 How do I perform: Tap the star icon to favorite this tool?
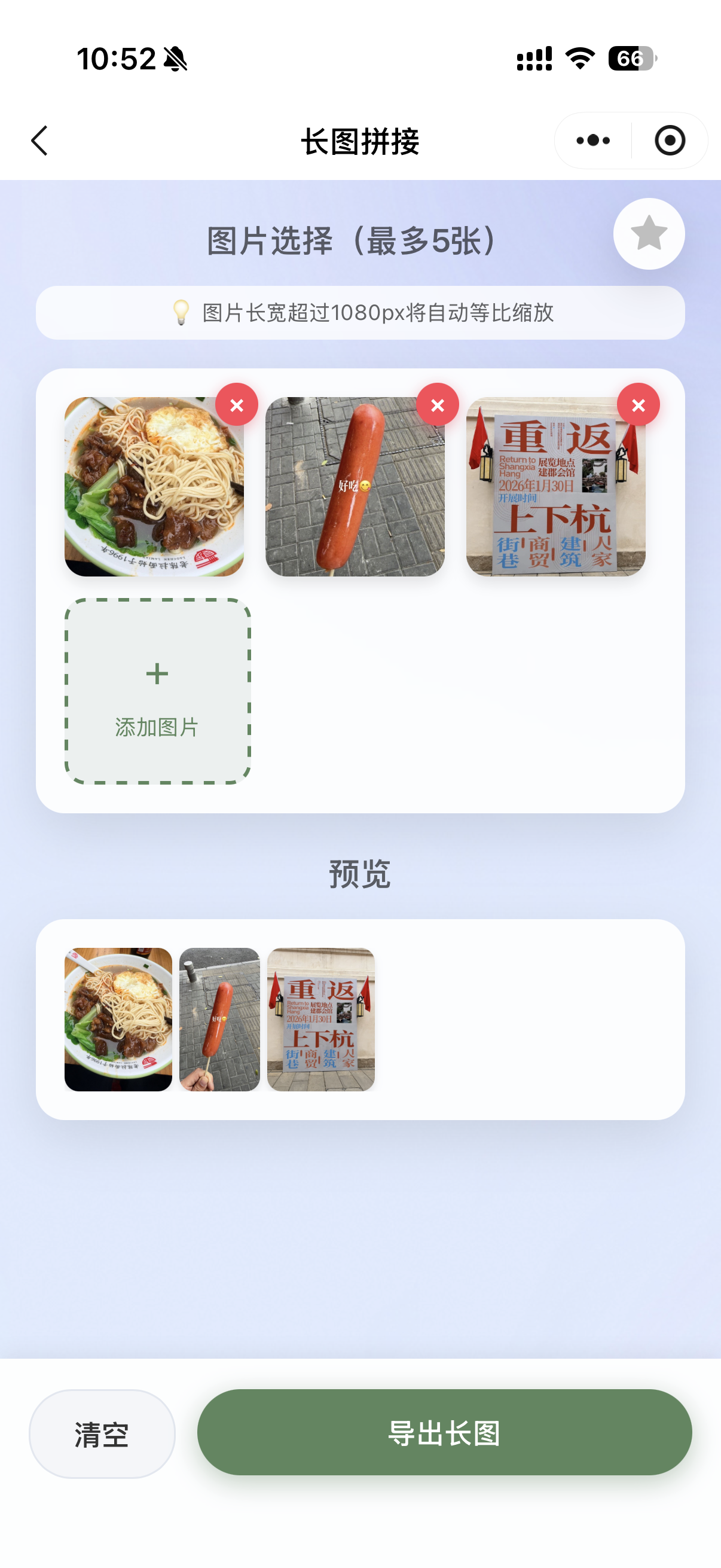pos(648,234)
